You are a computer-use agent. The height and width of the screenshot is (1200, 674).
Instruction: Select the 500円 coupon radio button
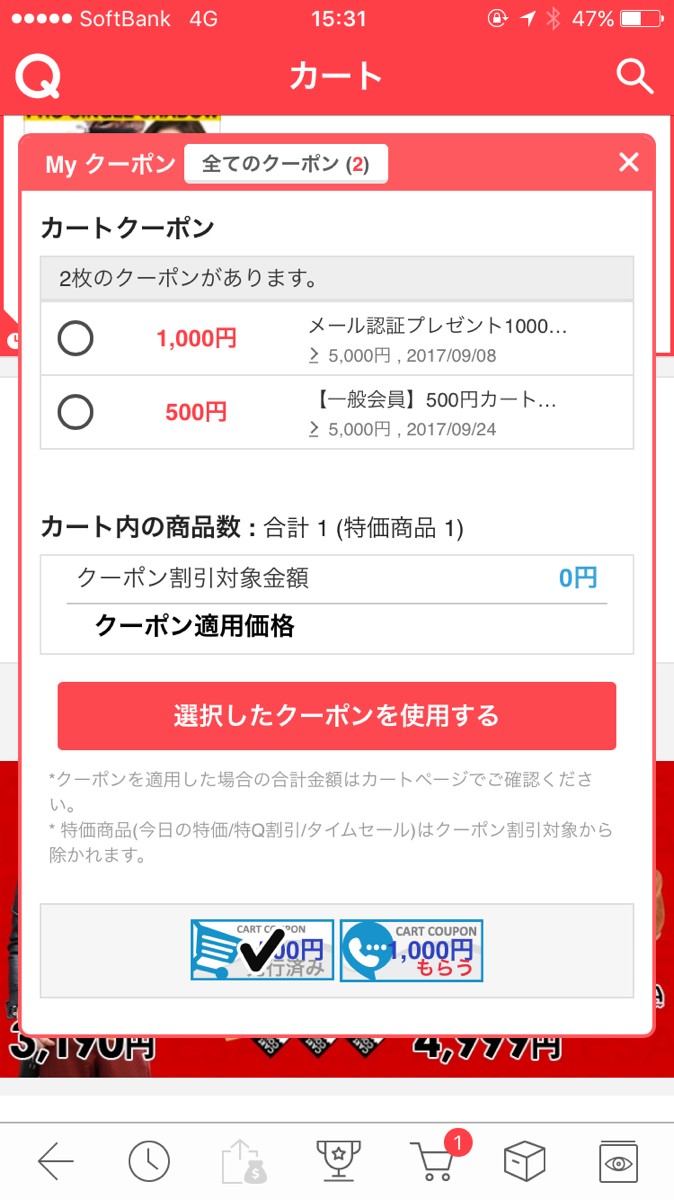click(76, 411)
